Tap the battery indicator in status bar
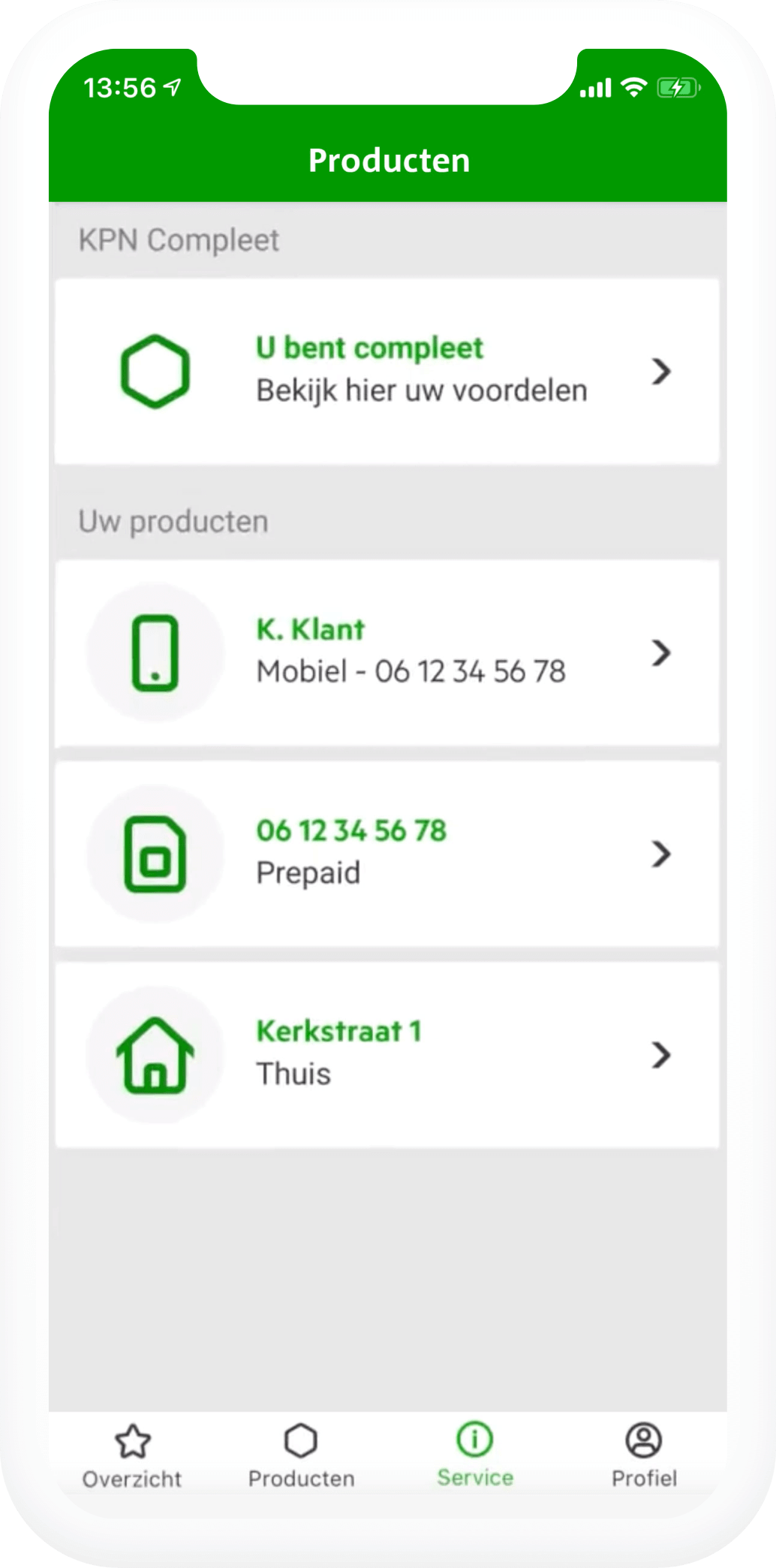Viewport: 776px width, 1568px height. point(675,88)
